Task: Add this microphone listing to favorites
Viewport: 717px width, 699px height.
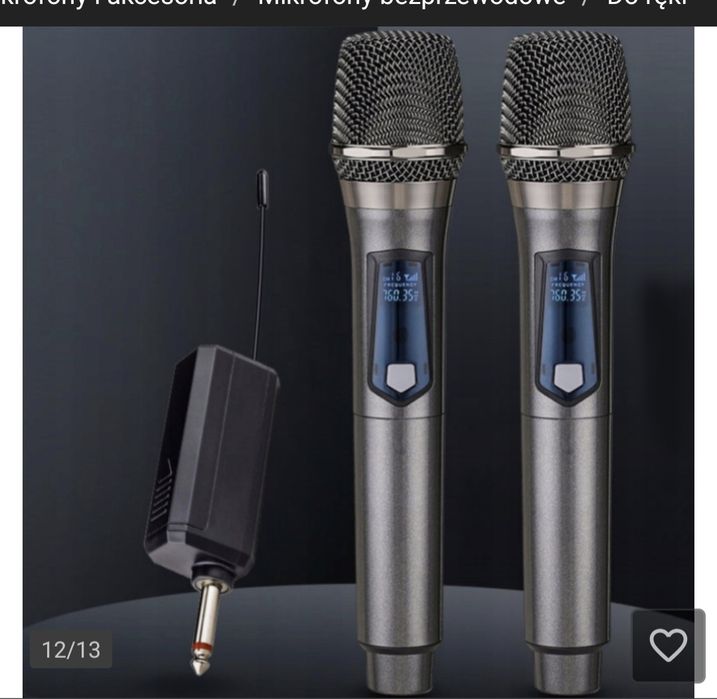Action: pos(668,645)
